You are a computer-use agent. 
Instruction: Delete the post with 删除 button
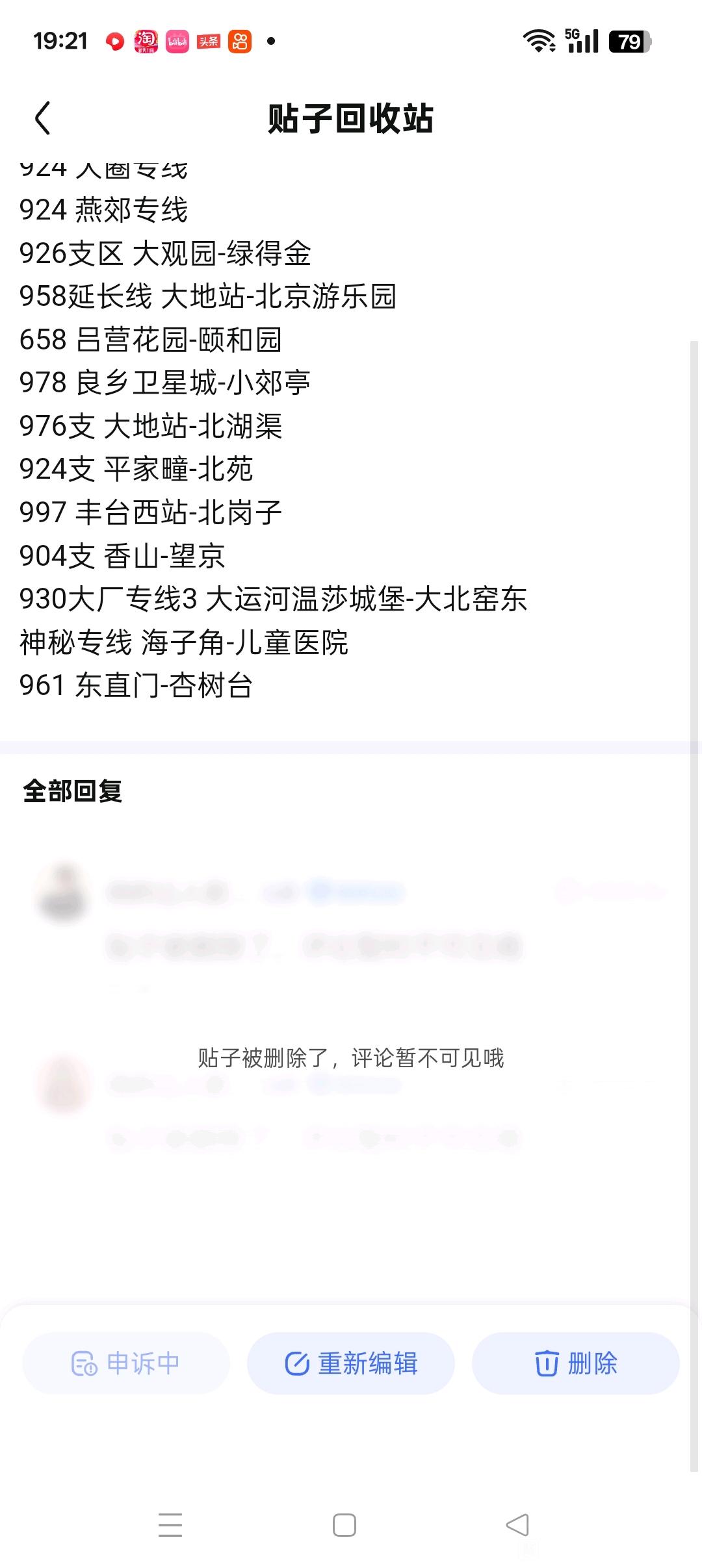576,1363
